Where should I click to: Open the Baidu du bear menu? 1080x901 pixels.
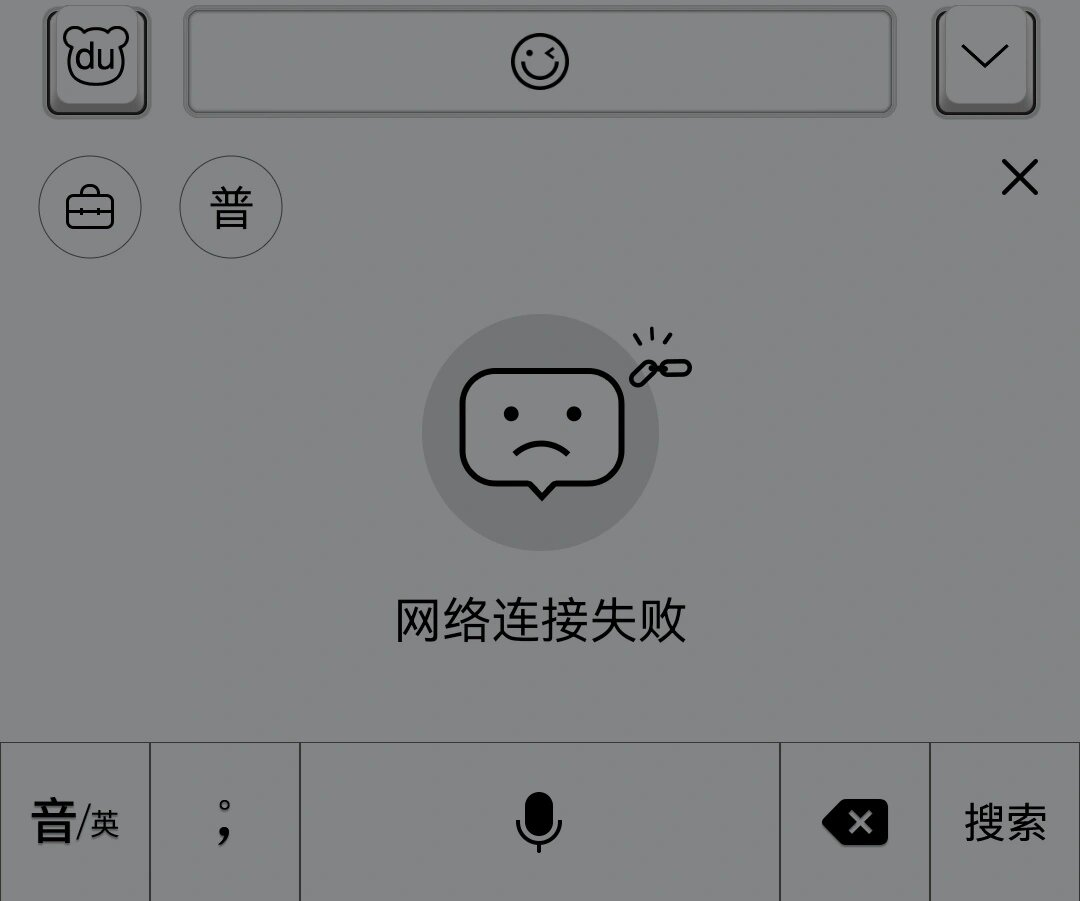(96, 60)
